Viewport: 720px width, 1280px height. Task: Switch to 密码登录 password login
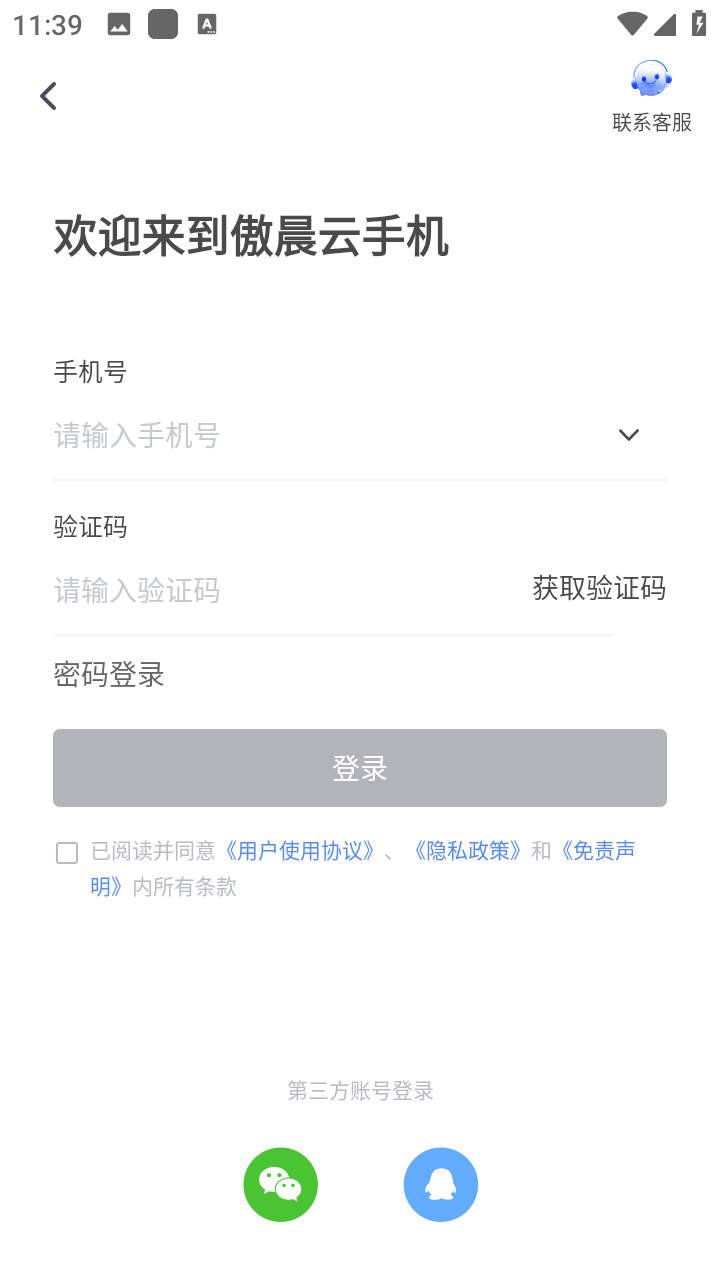coord(109,675)
